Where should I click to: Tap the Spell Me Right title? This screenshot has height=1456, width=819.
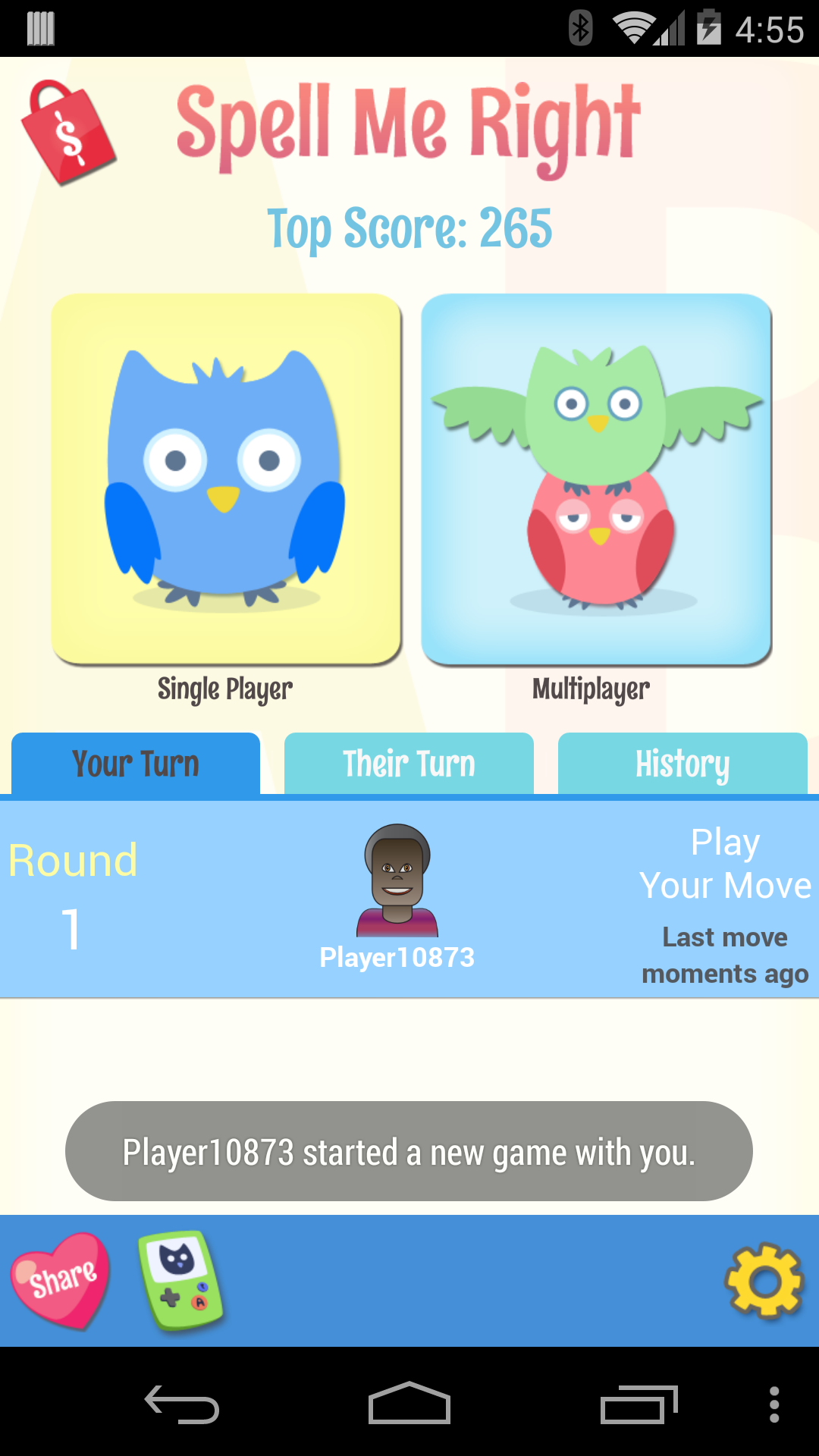409,121
